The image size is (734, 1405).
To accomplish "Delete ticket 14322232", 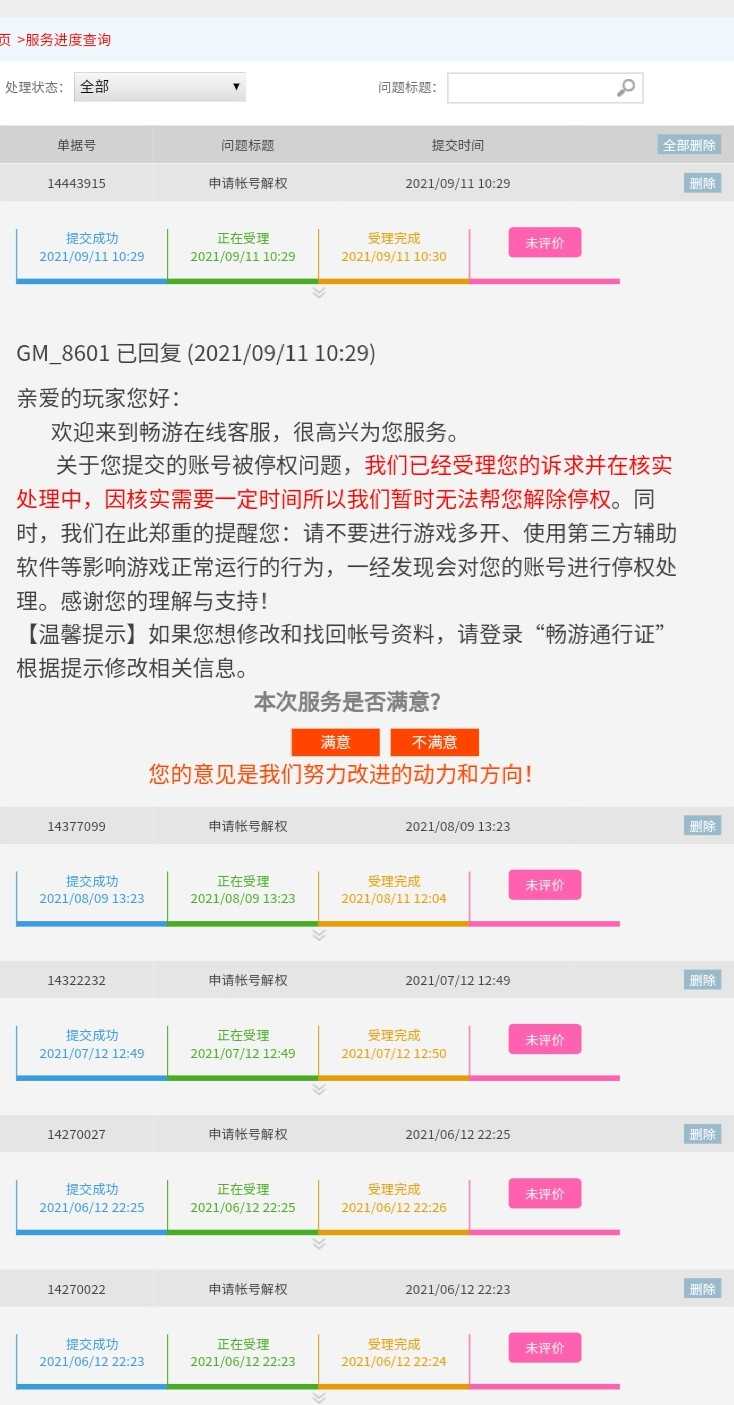I will pyautogui.click(x=702, y=980).
